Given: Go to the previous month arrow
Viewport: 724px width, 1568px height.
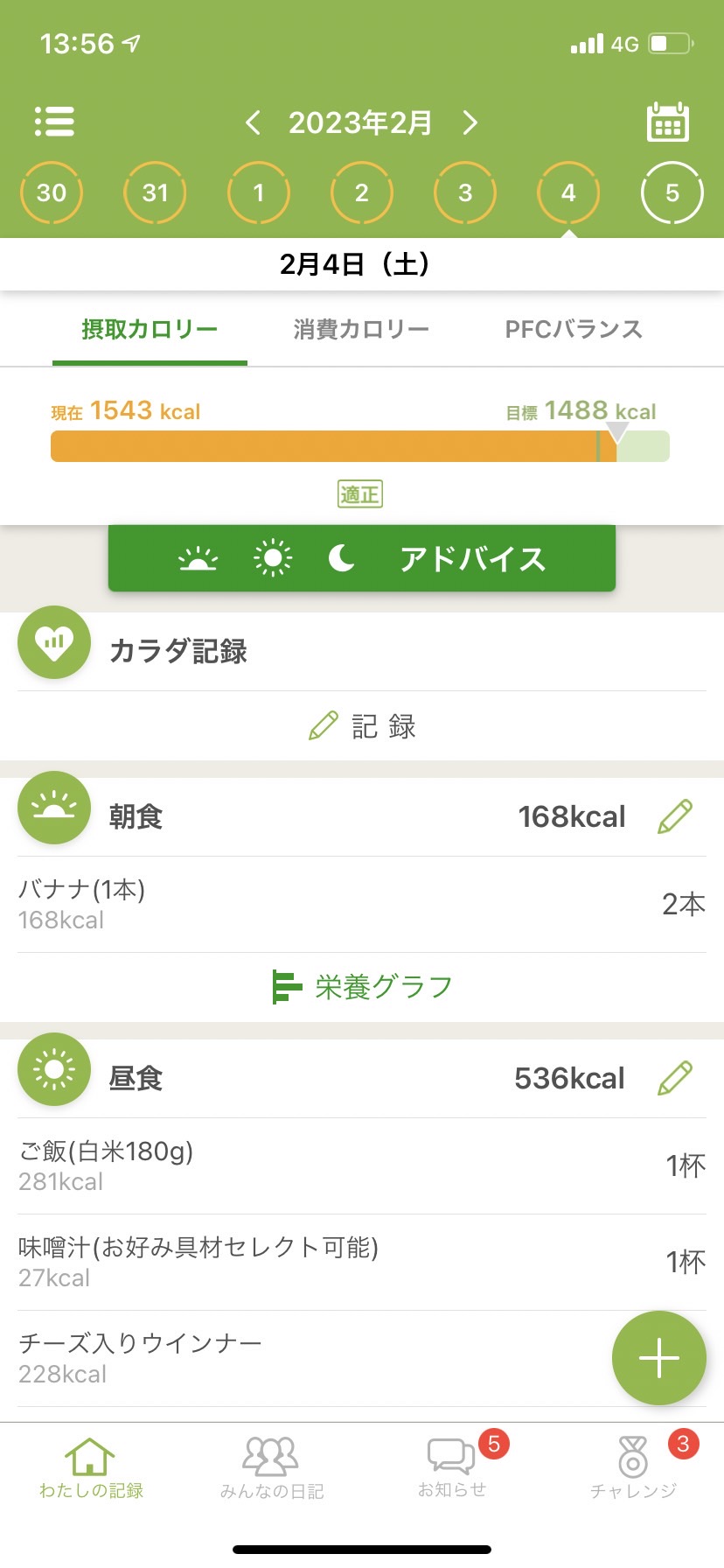Looking at the screenshot, I should [253, 122].
